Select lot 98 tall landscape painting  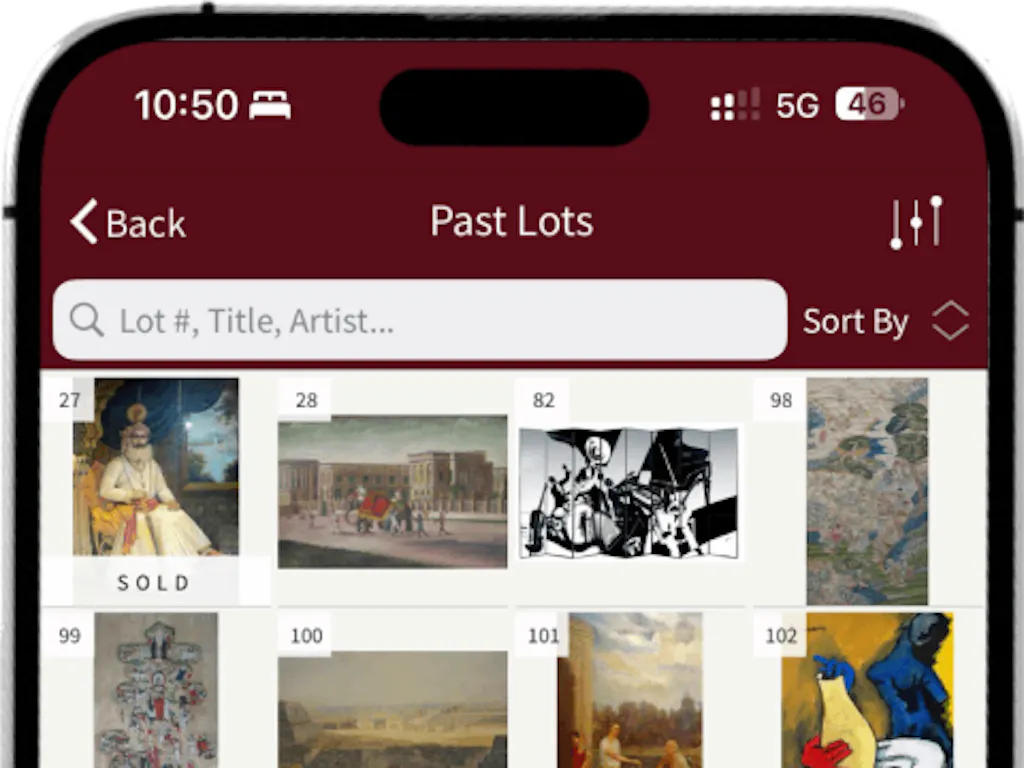(867, 490)
